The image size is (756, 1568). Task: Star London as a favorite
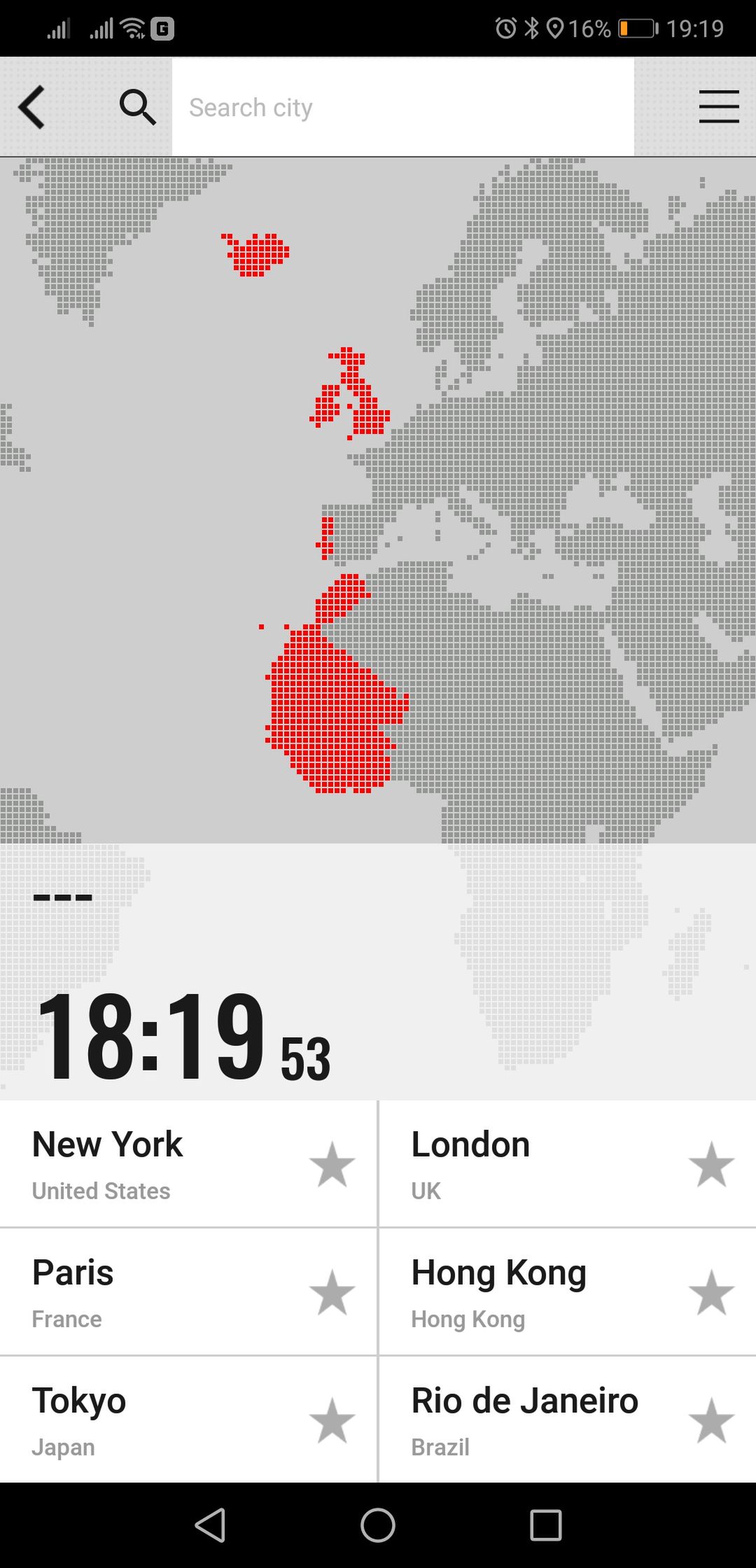pos(711,1165)
